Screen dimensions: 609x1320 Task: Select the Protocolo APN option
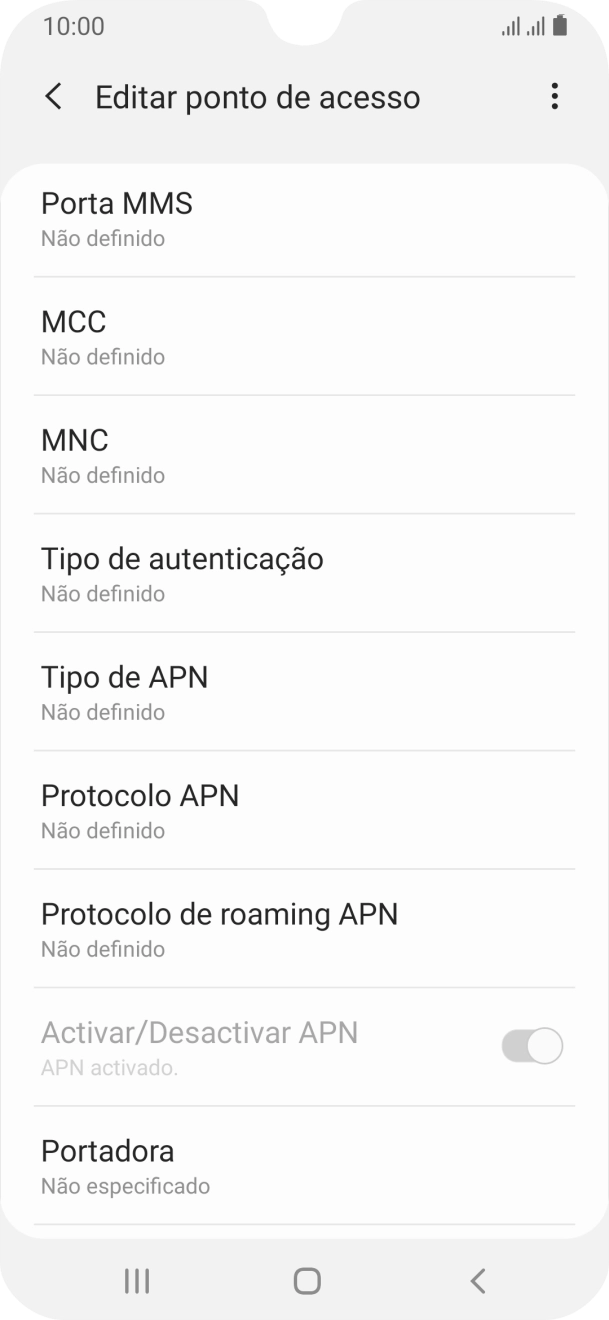click(x=304, y=810)
